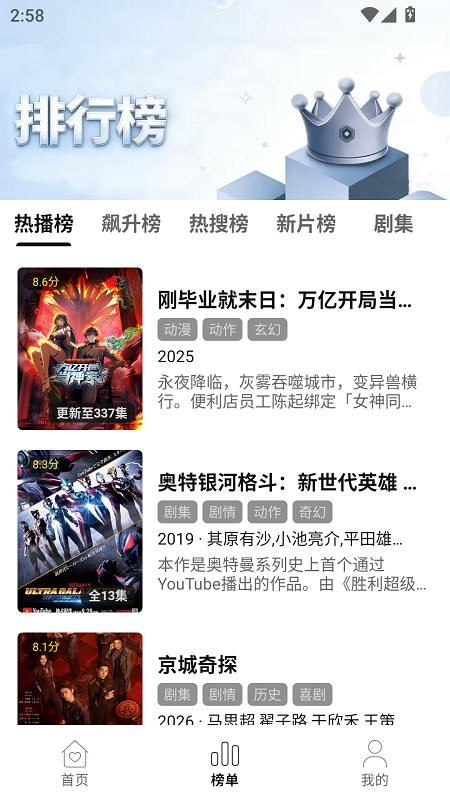Image resolution: width=450 pixels, height=800 pixels.
Task: Go to the 首页 home tab
Action: click(x=75, y=763)
